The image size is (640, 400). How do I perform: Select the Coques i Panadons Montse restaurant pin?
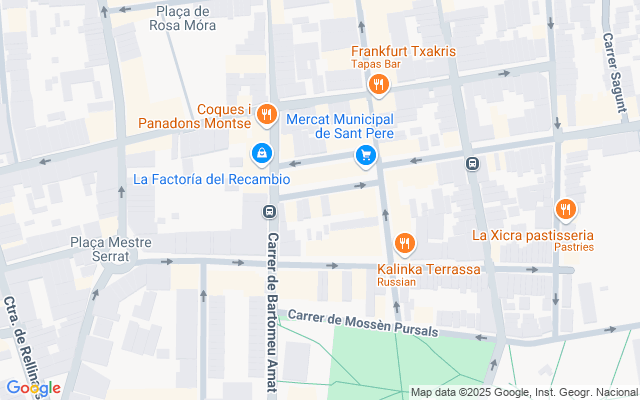[x=265, y=115]
